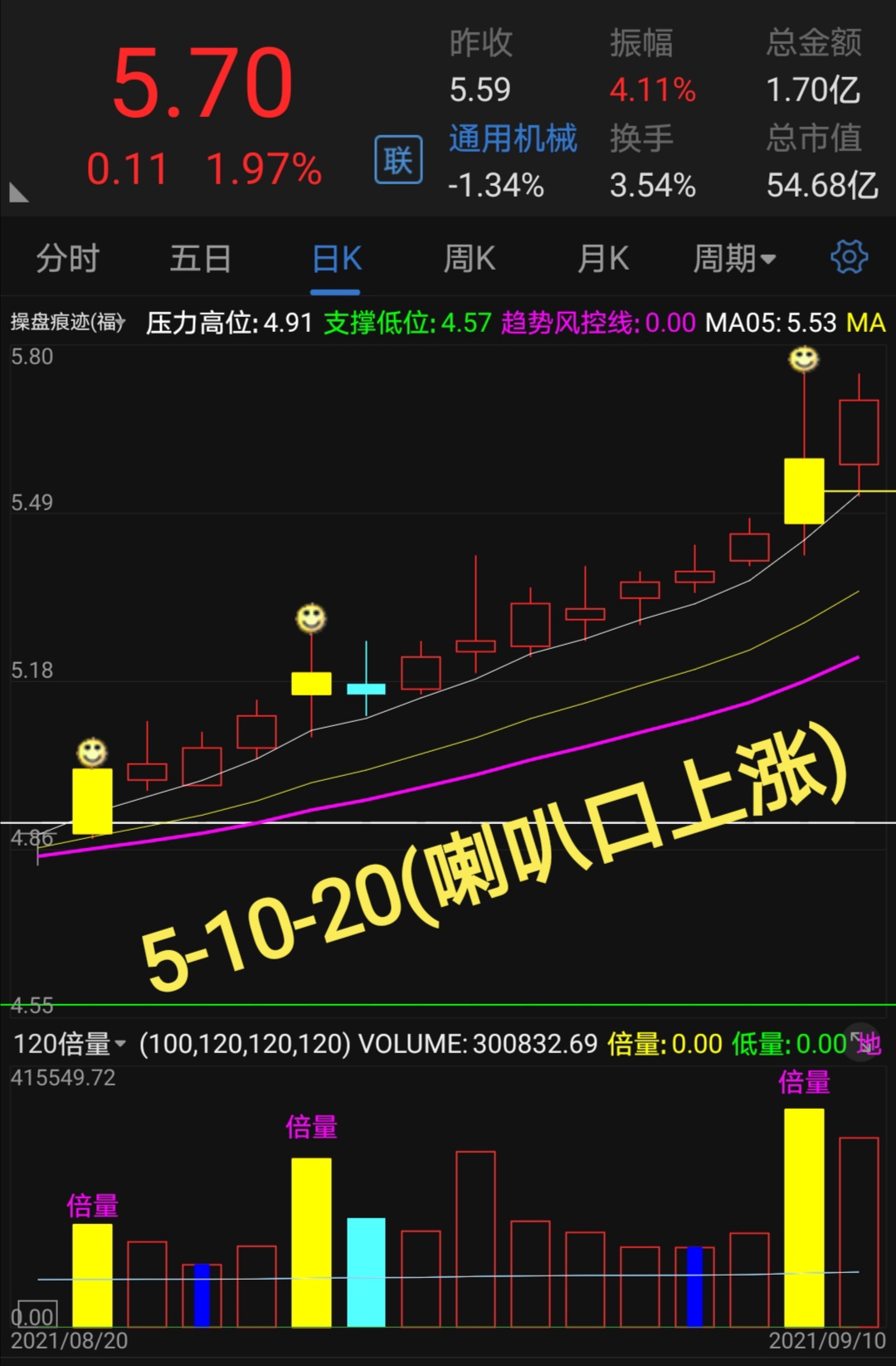This screenshot has height=1366, width=896.
Task: Change the 120倍量 volume indicator
Action: pos(70,1043)
